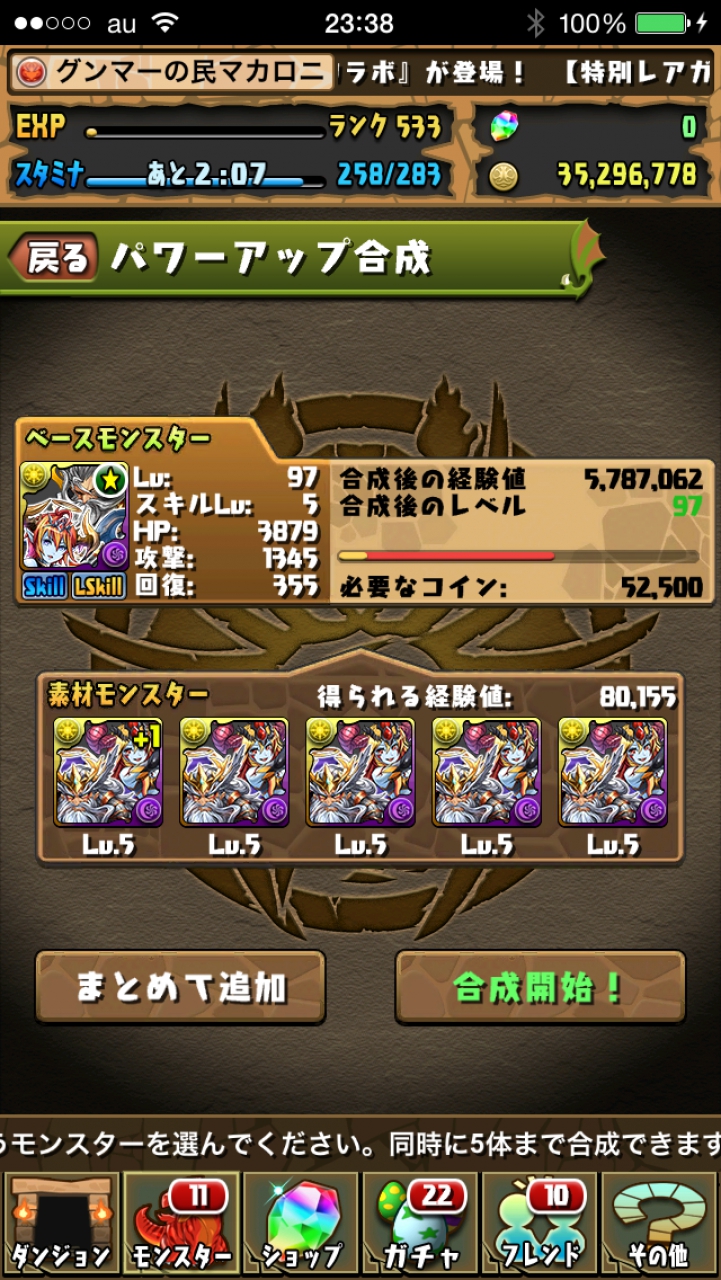Tap the base monster portrait
This screenshot has height=1280, width=721.
[74, 515]
